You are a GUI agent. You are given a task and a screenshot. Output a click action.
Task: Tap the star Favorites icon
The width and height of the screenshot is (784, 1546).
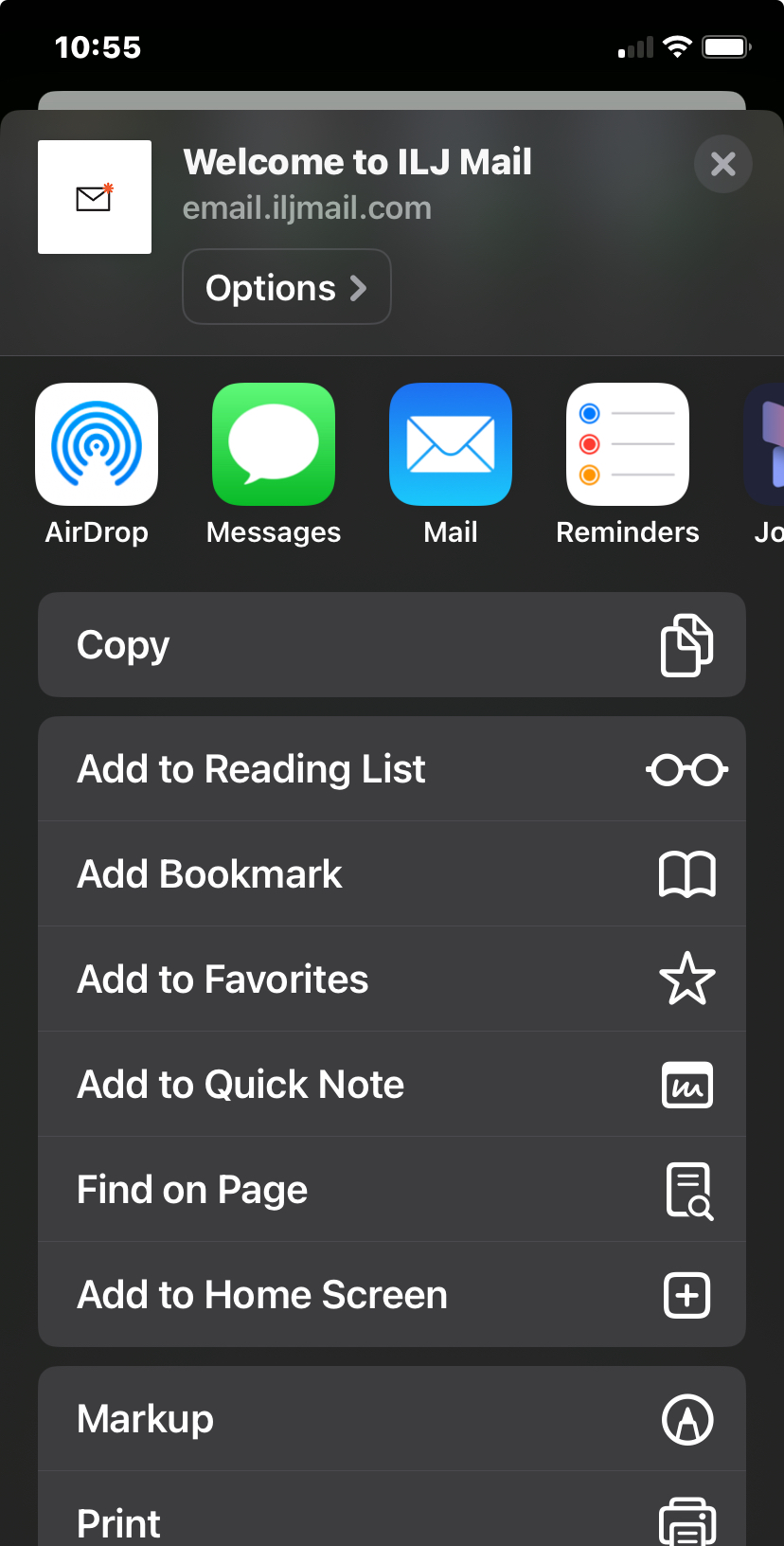687,980
